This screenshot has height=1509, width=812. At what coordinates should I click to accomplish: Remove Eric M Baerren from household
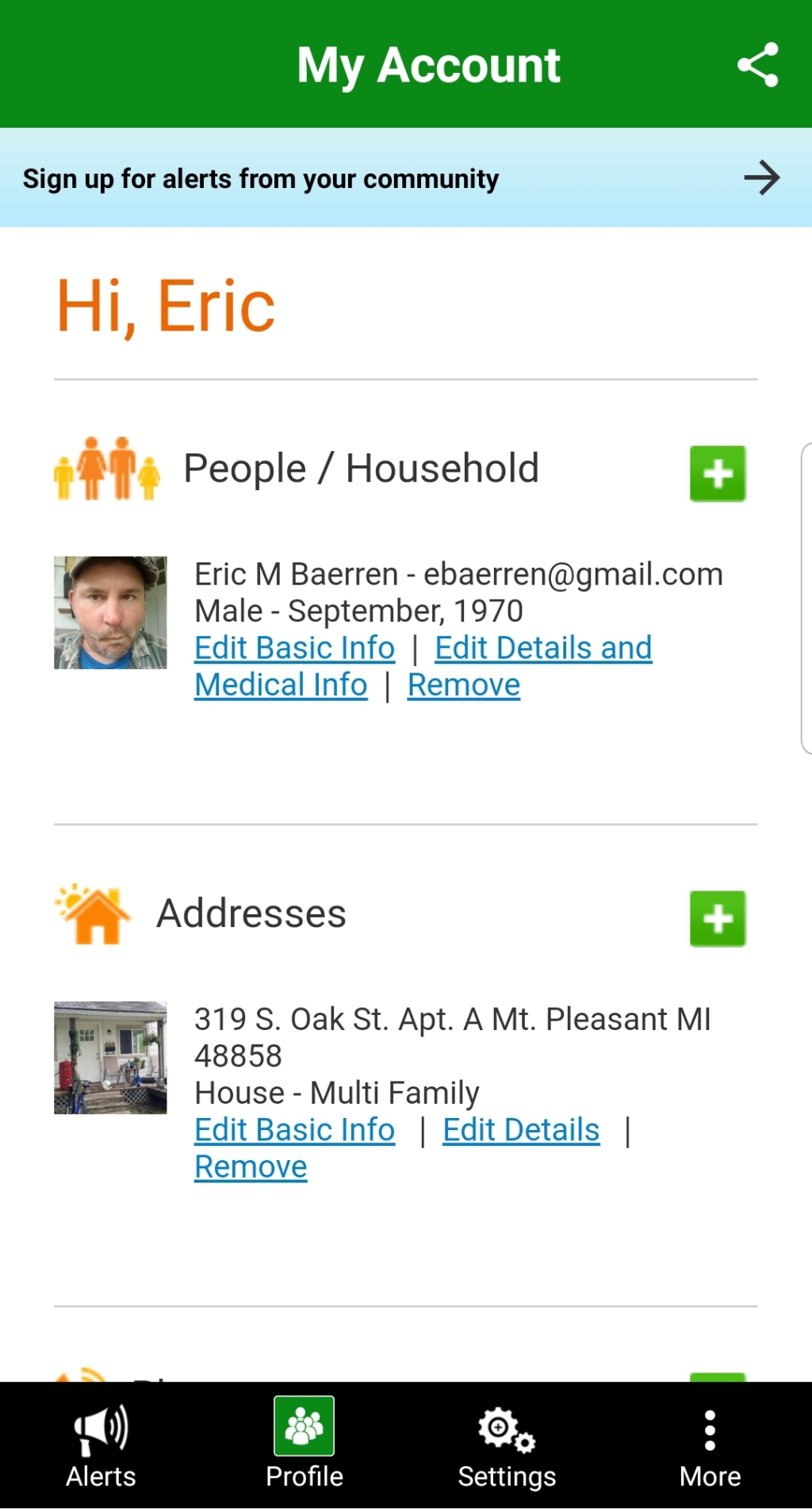(464, 686)
